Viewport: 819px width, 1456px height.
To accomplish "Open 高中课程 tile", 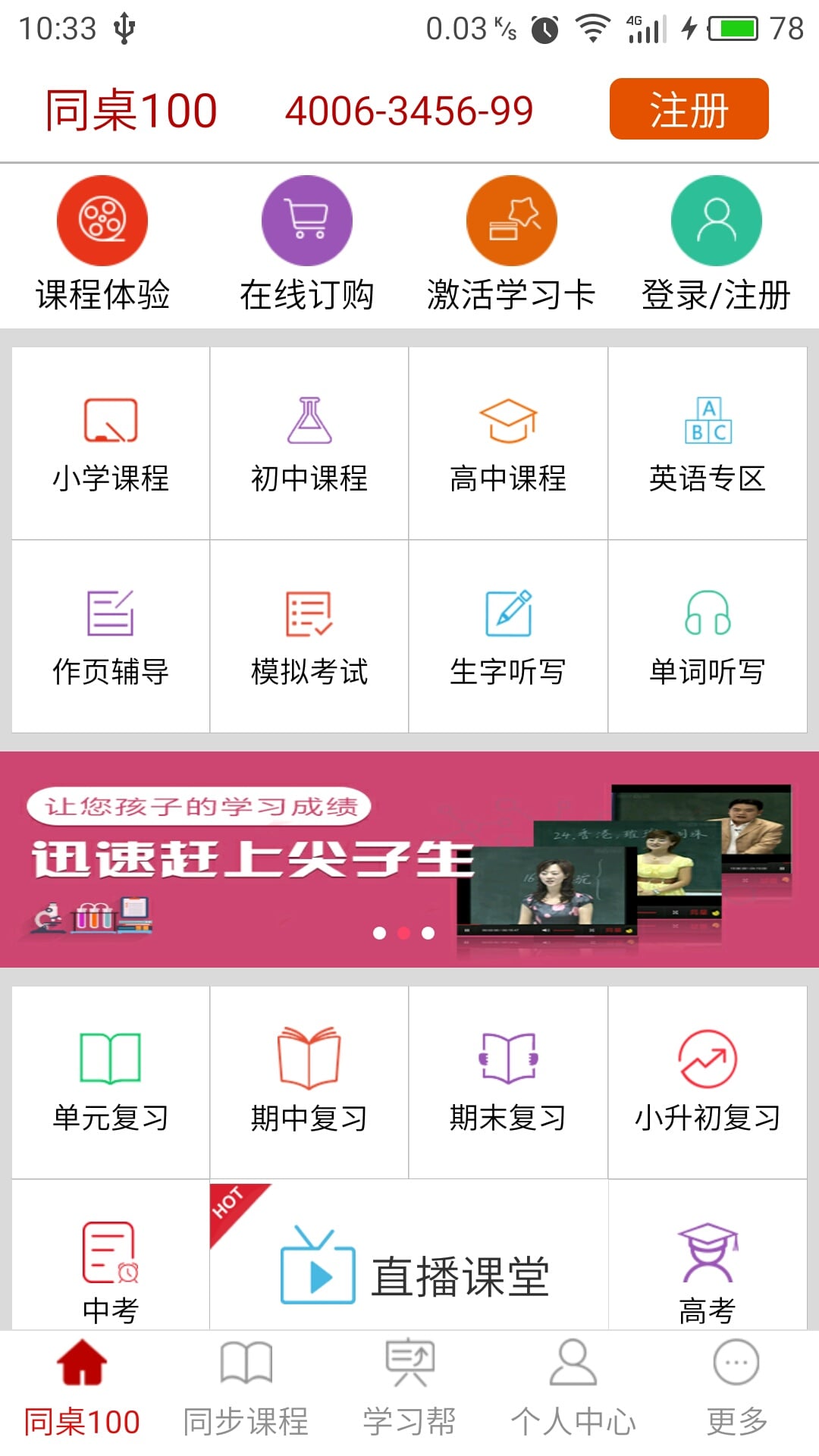I will click(x=508, y=444).
